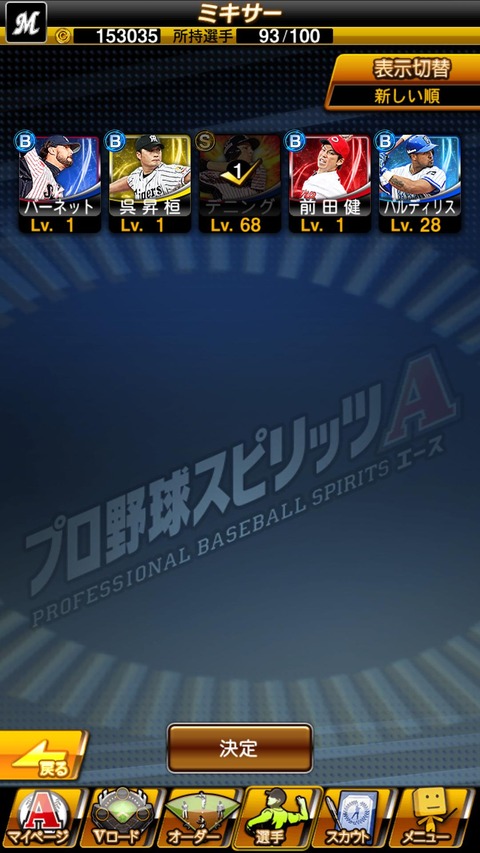
Task: Open the メニュー tab
Action: [x=437, y=819]
